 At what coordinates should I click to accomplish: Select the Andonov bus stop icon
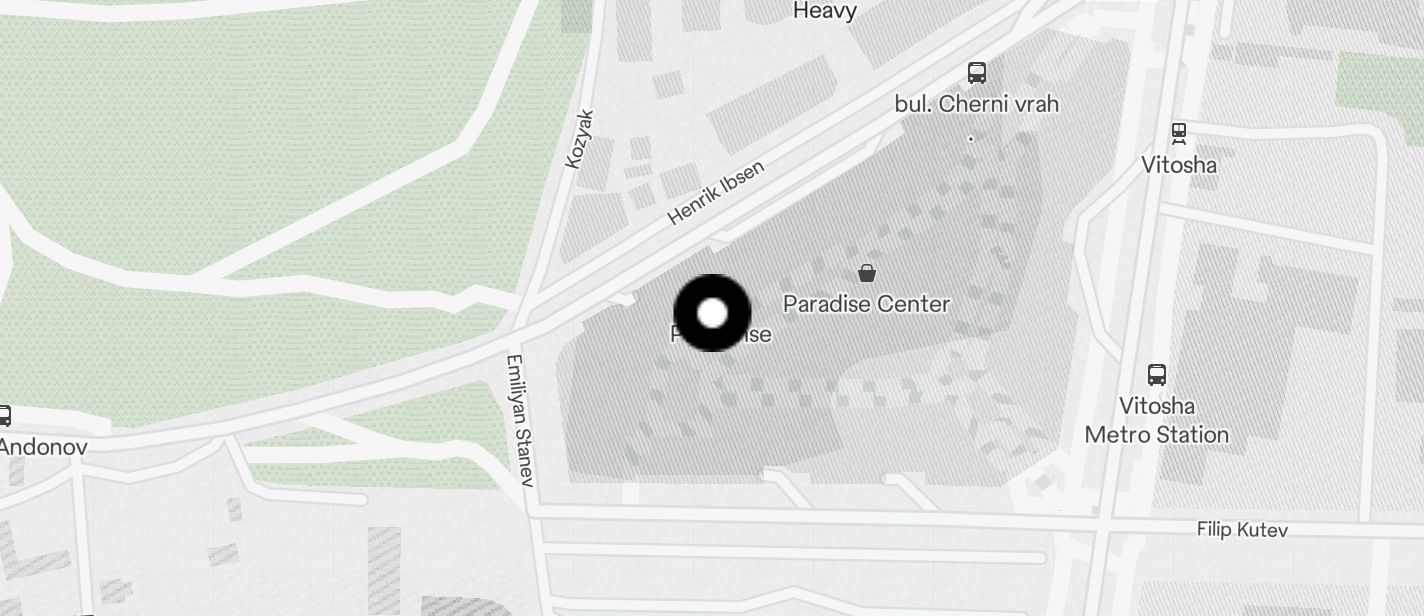[4, 416]
